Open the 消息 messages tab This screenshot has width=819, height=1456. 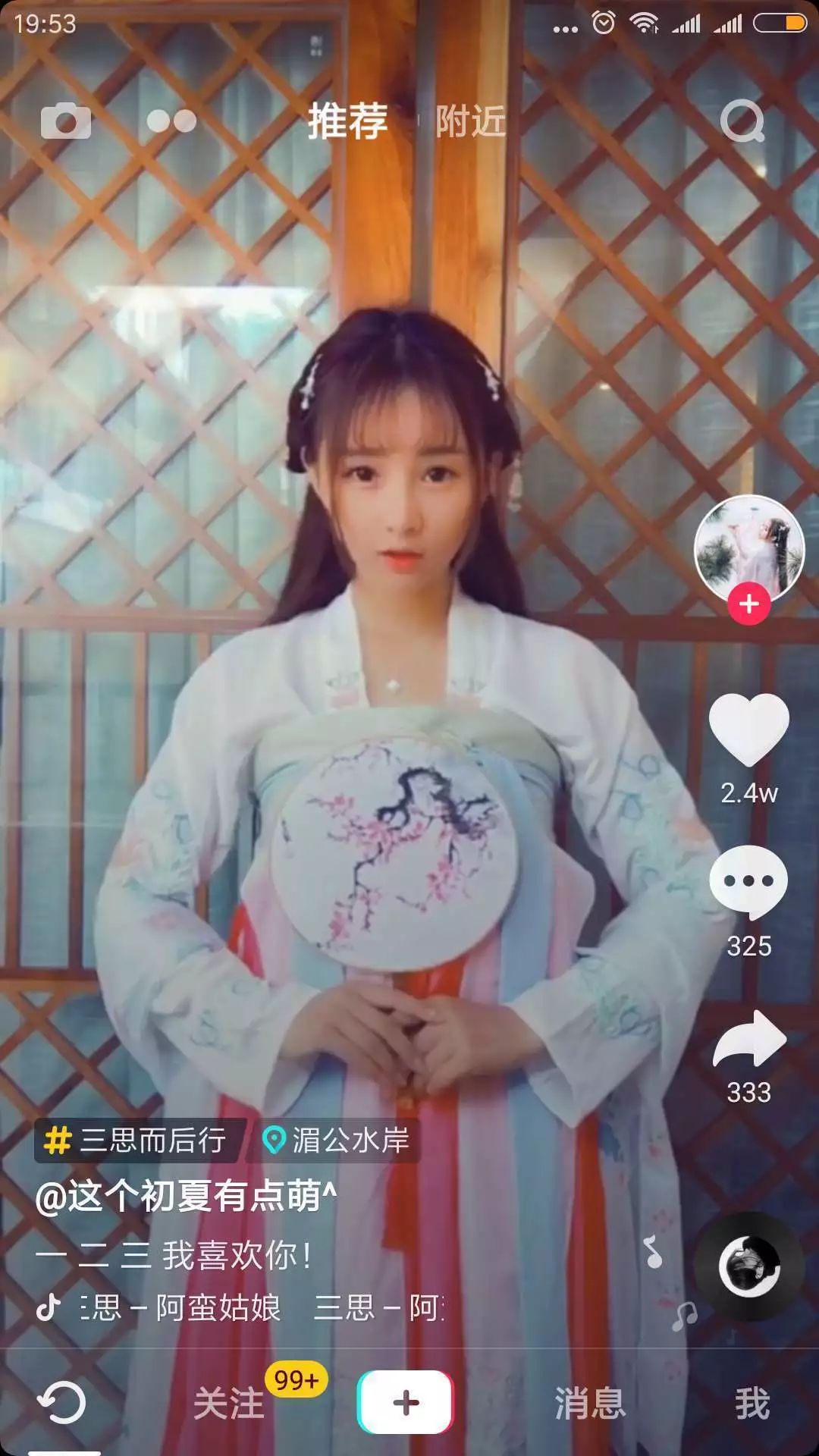click(x=590, y=1404)
